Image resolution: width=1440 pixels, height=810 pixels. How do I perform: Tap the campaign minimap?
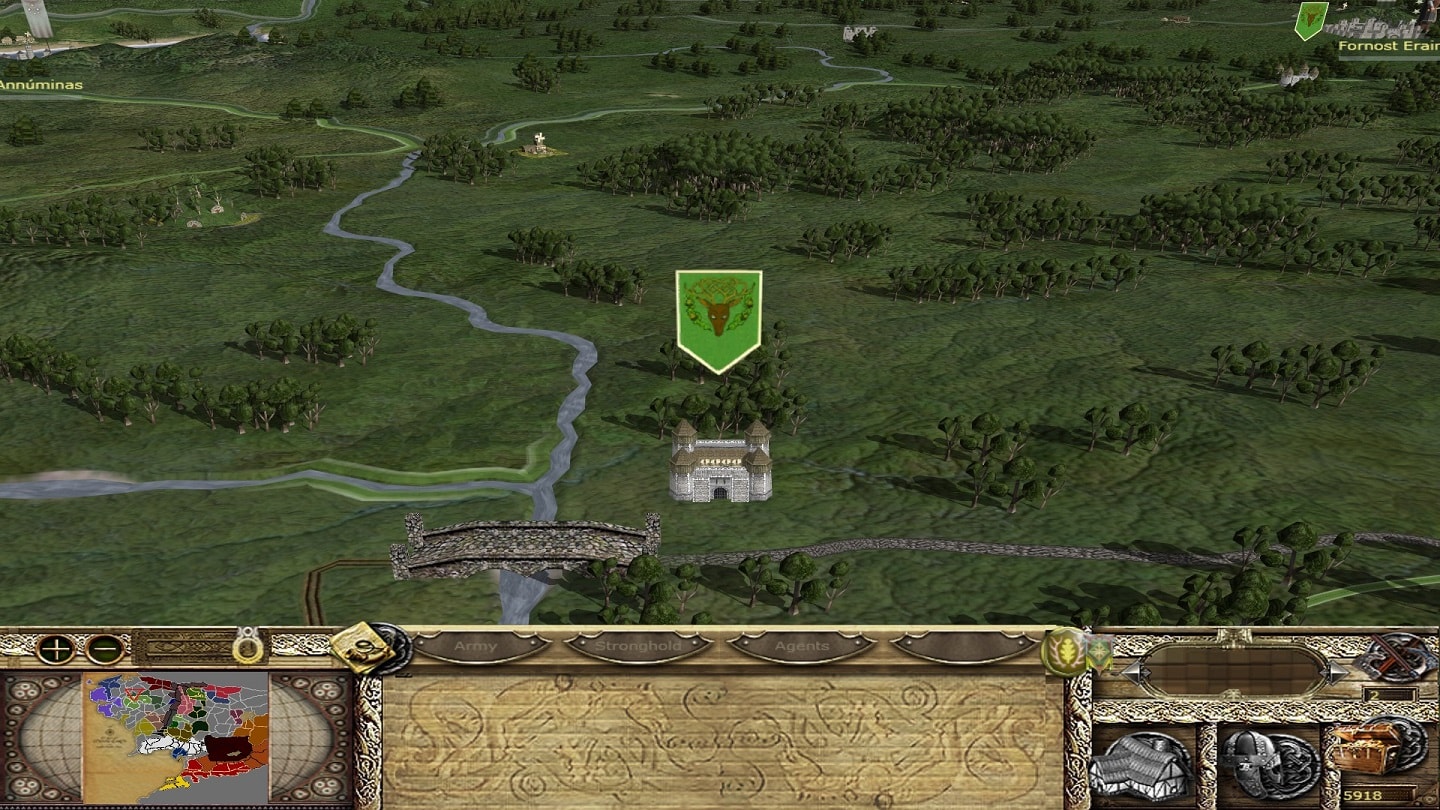176,738
